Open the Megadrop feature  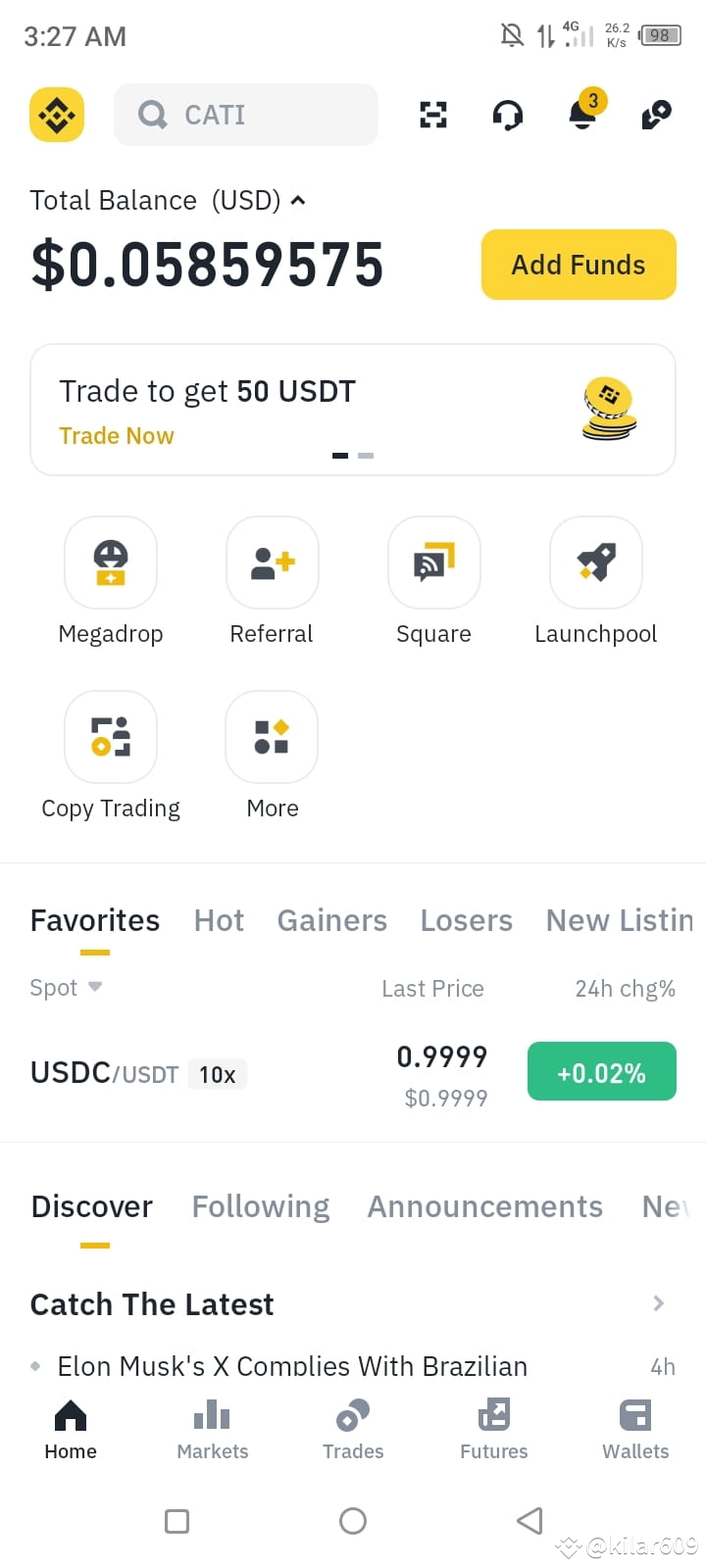110,563
